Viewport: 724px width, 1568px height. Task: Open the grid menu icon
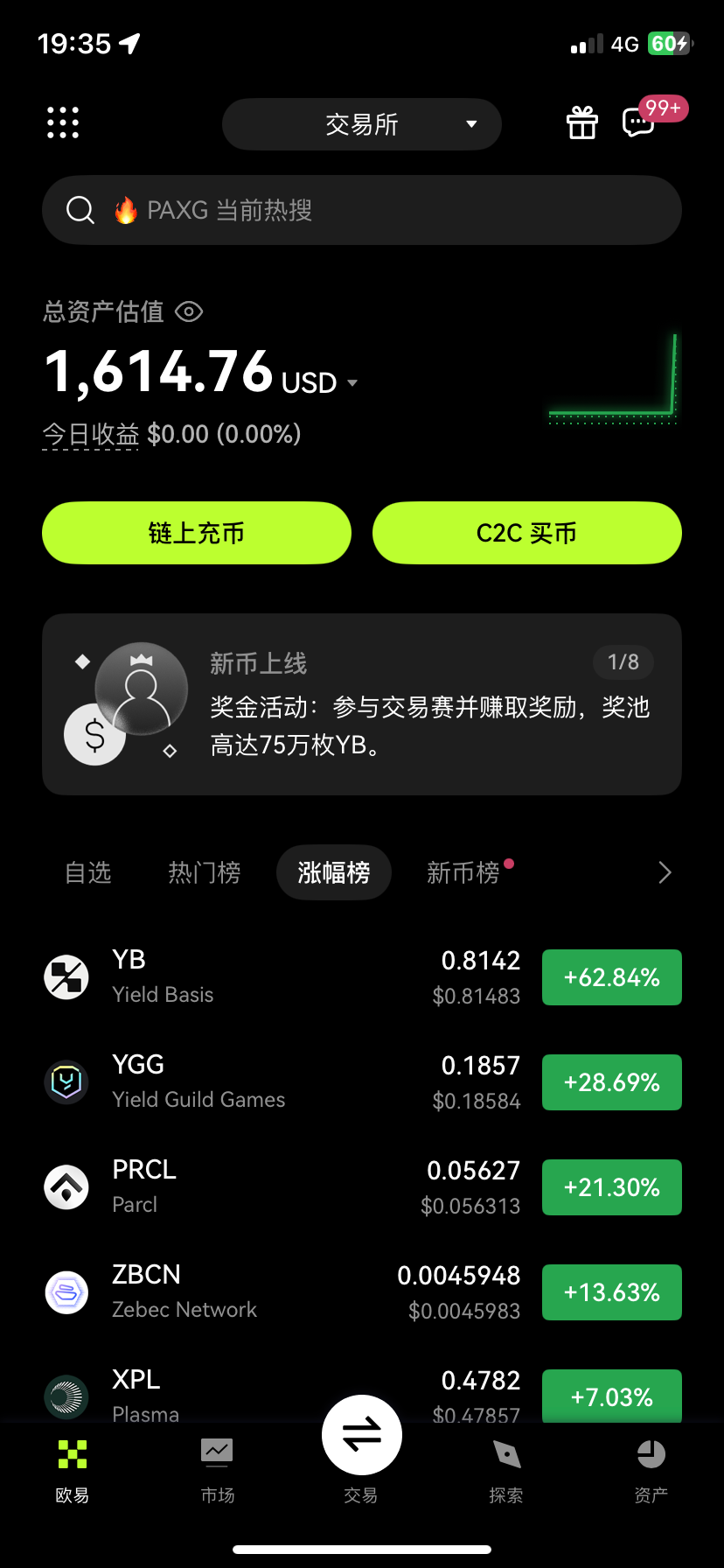pos(63,122)
